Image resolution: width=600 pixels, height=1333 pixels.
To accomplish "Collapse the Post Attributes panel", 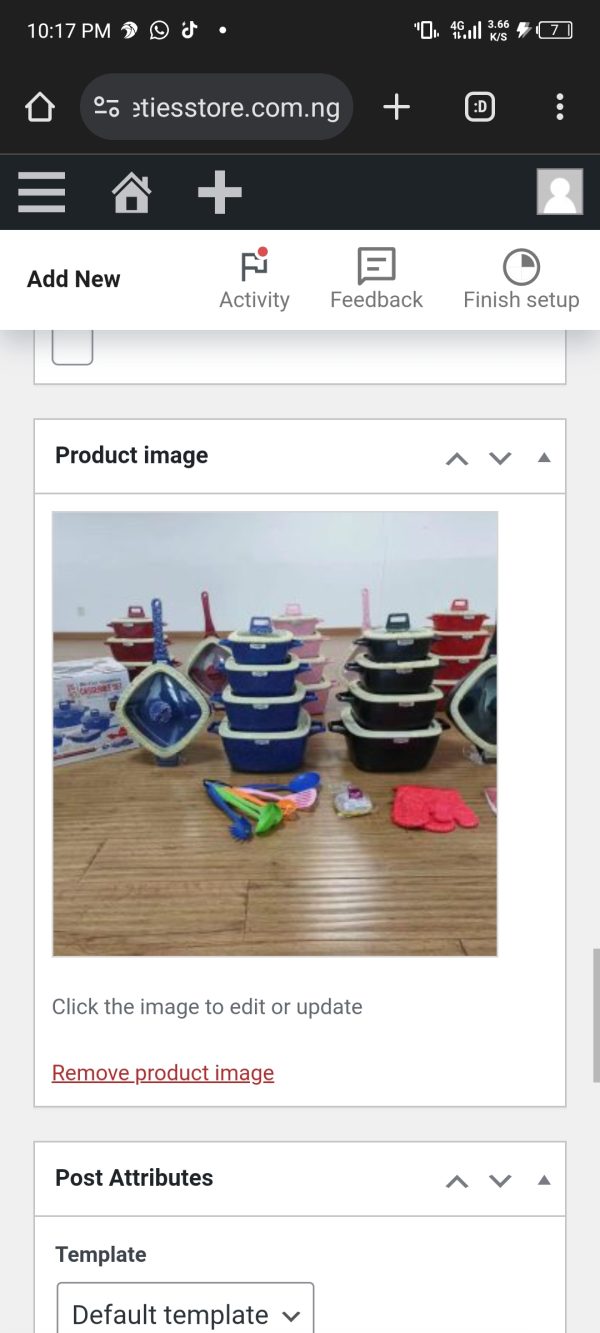I will pyautogui.click(x=544, y=1180).
